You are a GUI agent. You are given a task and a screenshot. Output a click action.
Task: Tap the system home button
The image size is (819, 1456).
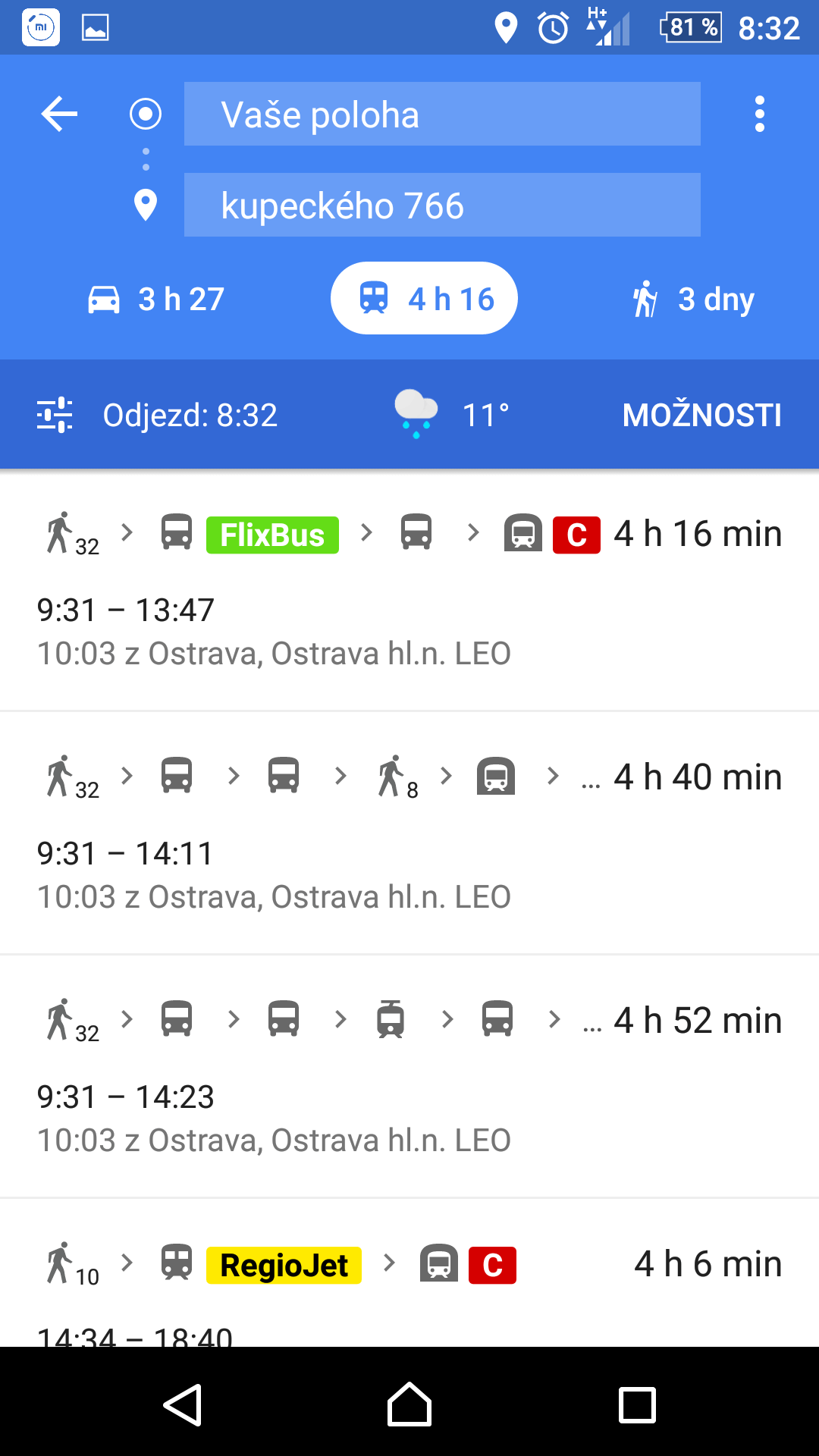[x=409, y=1405]
